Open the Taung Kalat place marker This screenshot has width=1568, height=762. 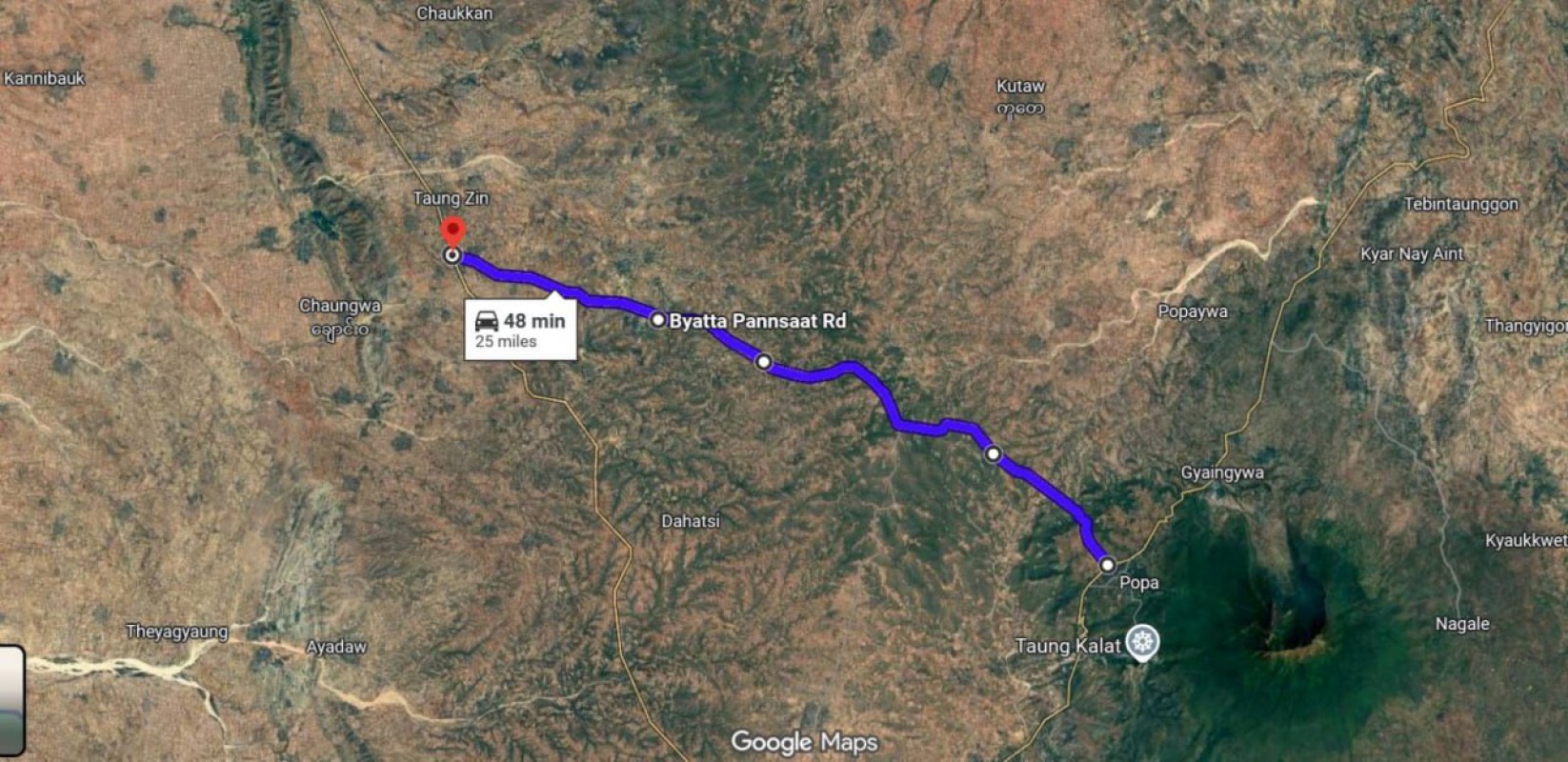[x=1142, y=642]
